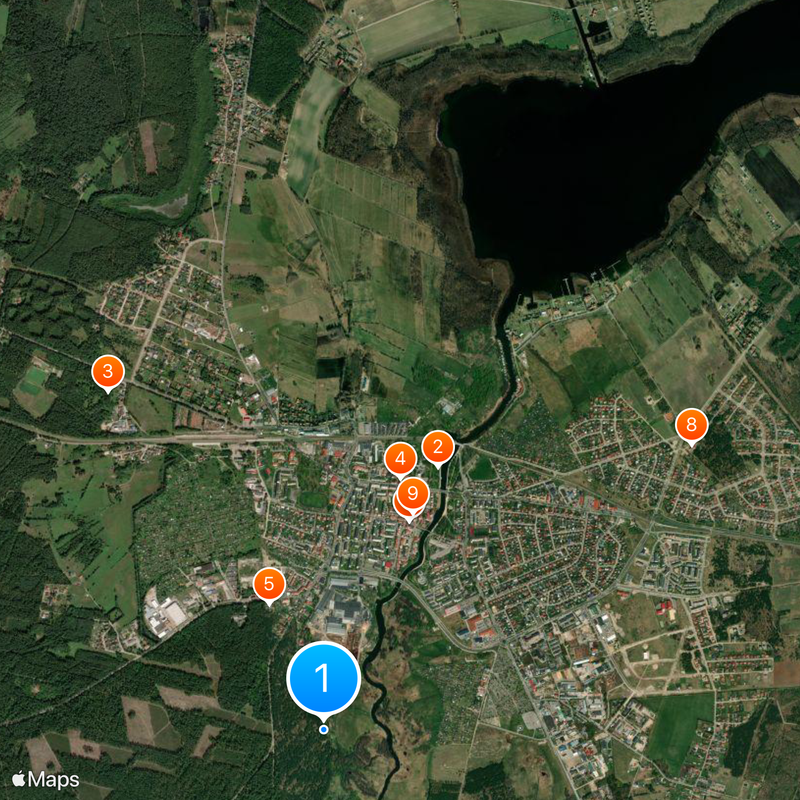Open orange map pin number 3

click(x=108, y=372)
